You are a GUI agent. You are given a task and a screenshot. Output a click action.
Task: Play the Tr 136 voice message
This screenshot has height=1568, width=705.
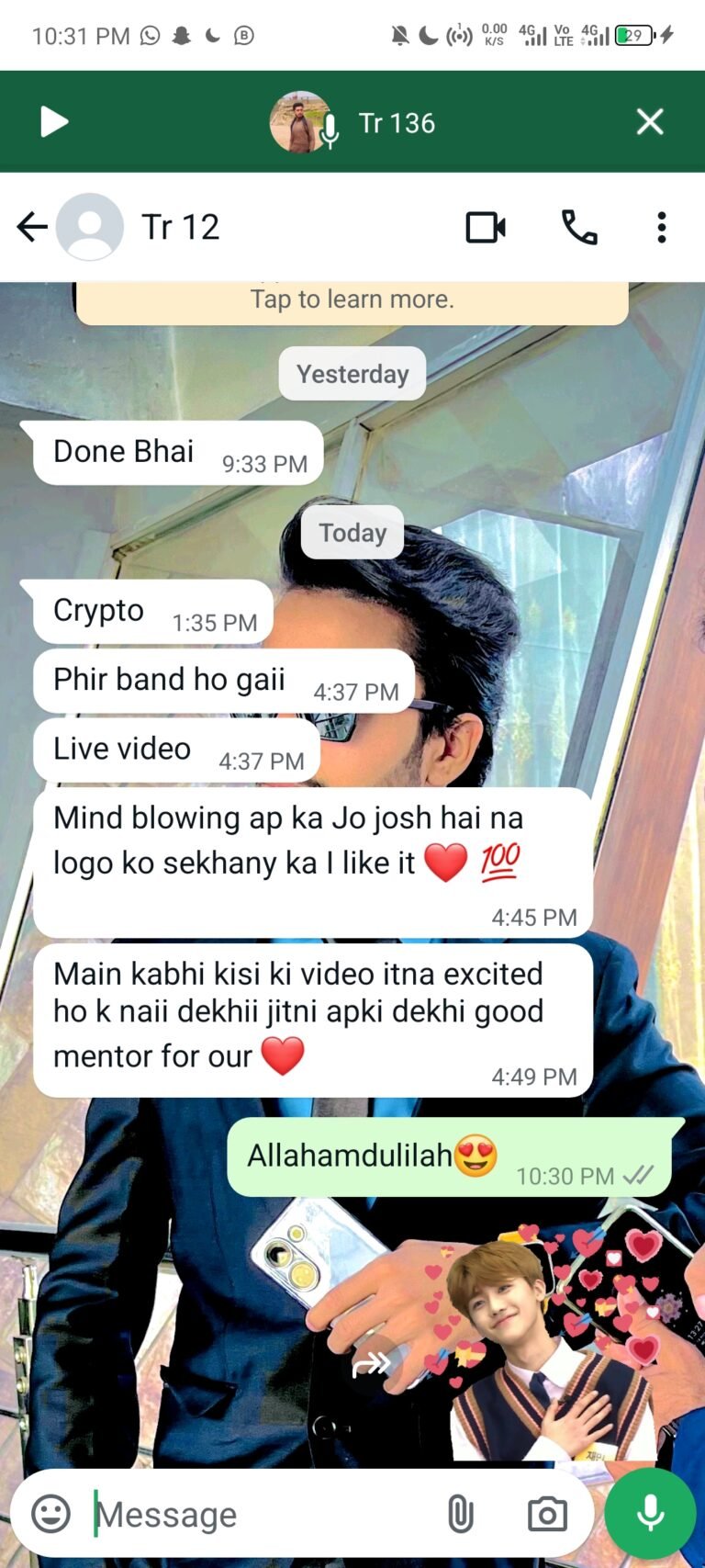tap(54, 122)
